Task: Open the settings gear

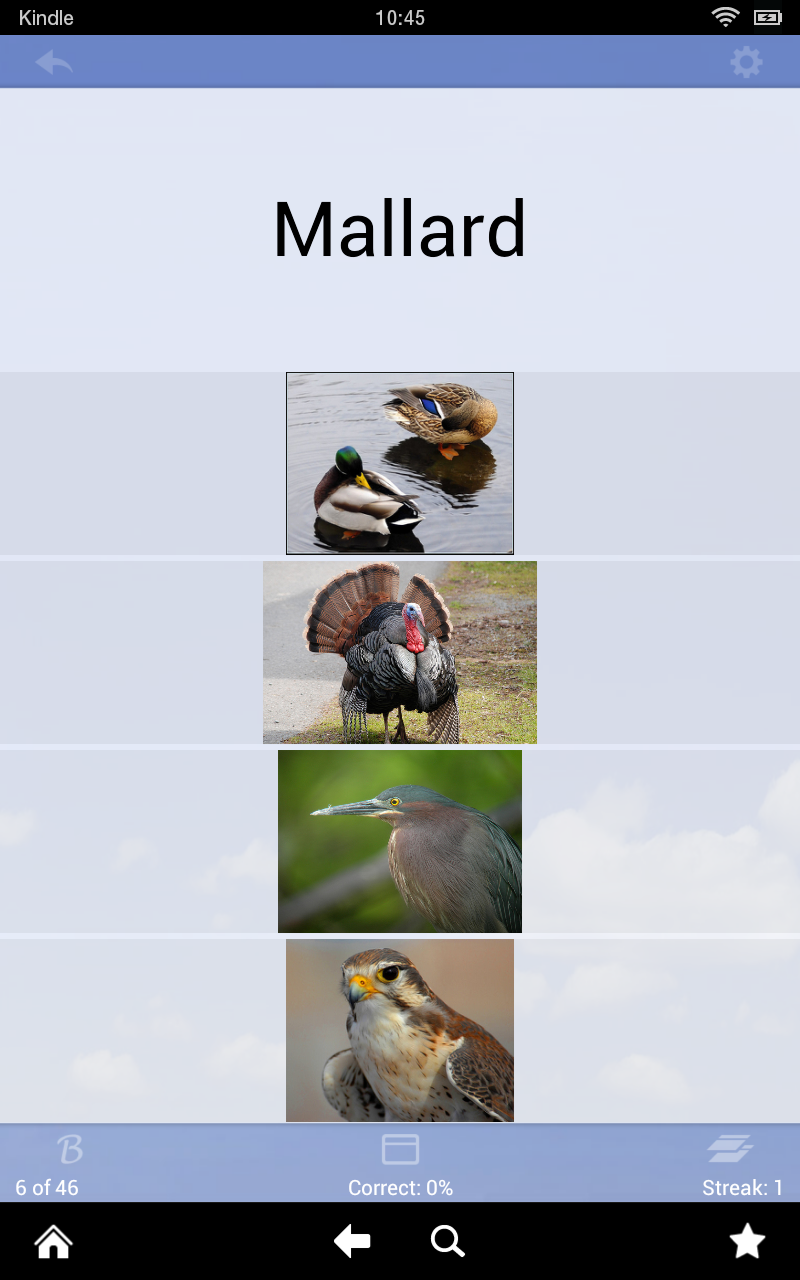Action: pyautogui.click(x=745, y=62)
